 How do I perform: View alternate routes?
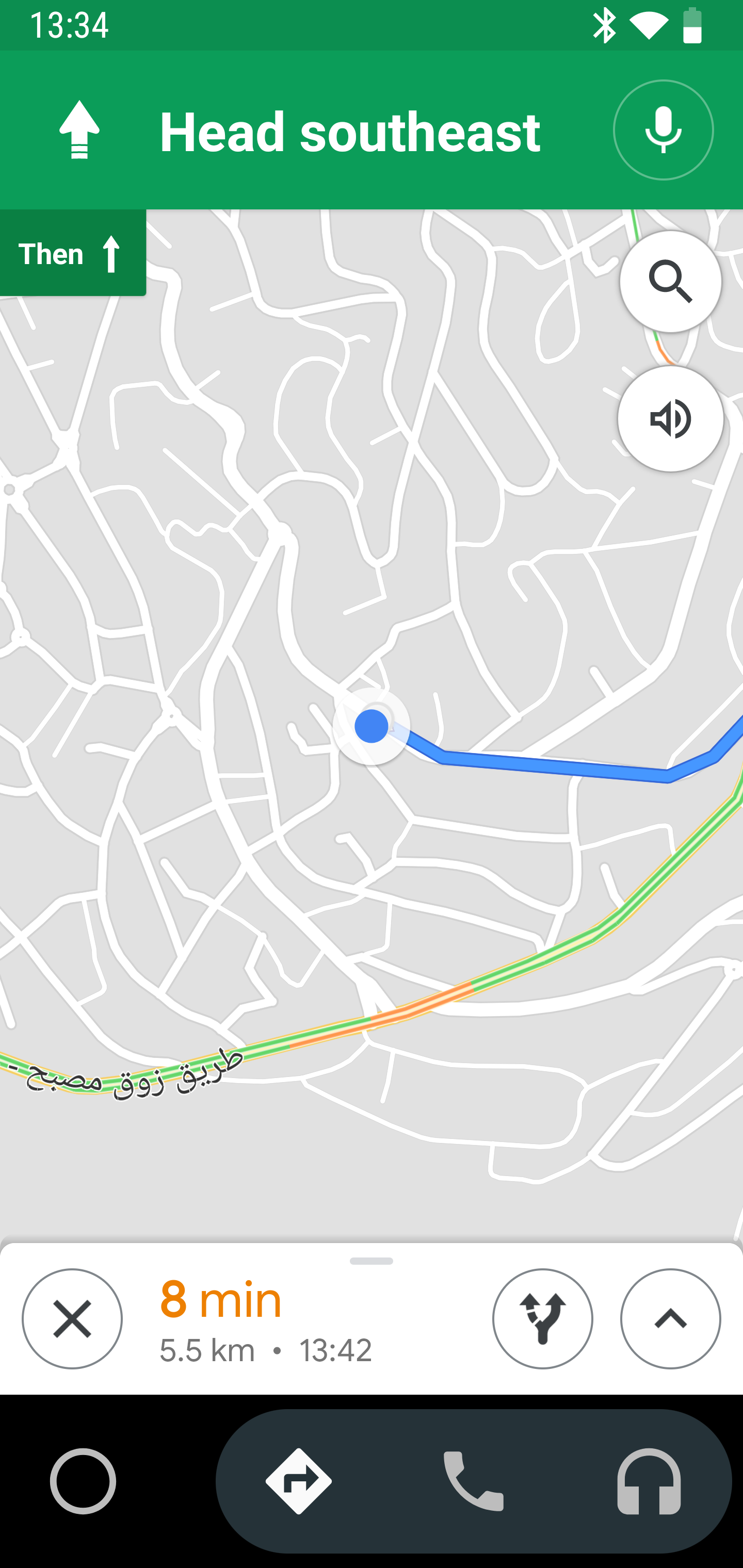pyautogui.click(x=542, y=1318)
